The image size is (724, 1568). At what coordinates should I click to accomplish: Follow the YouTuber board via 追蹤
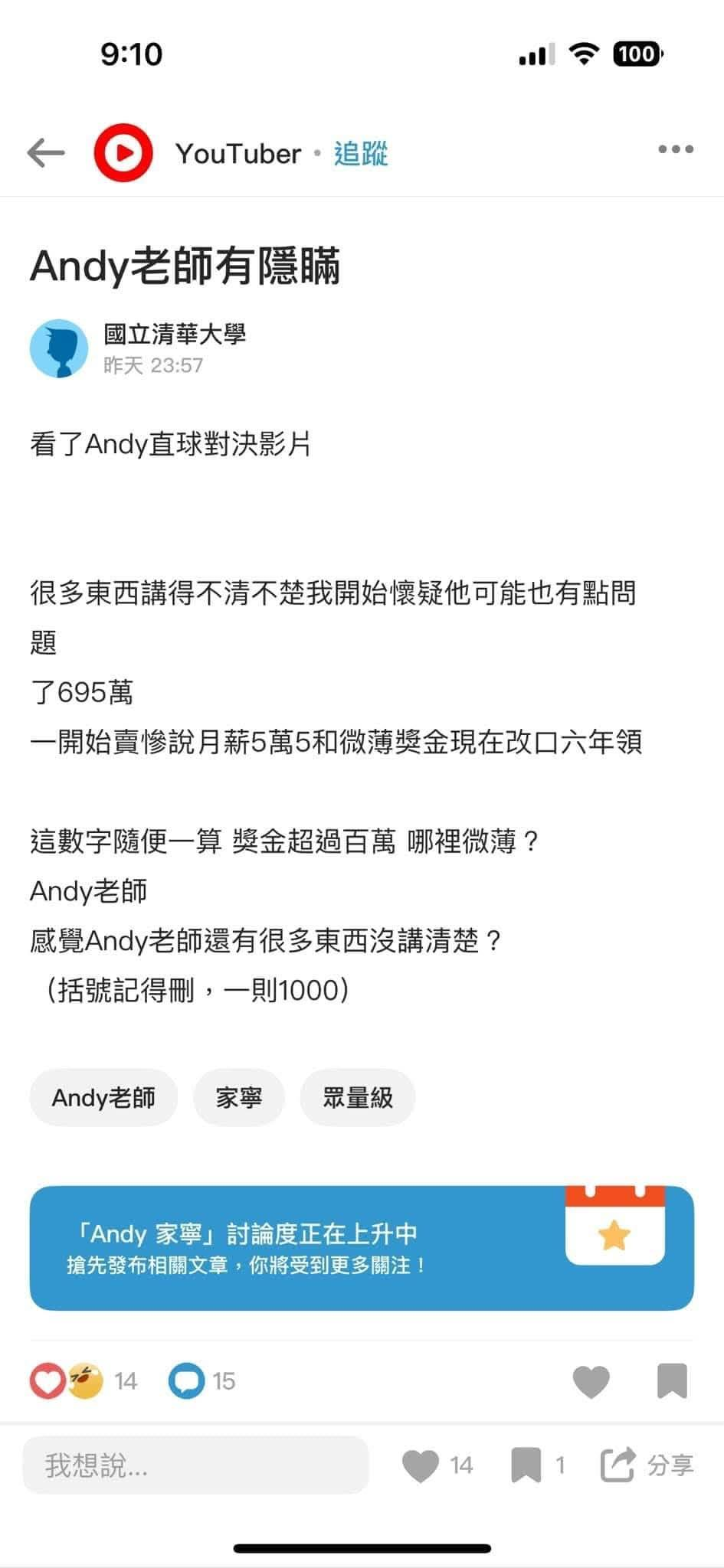(361, 154)
